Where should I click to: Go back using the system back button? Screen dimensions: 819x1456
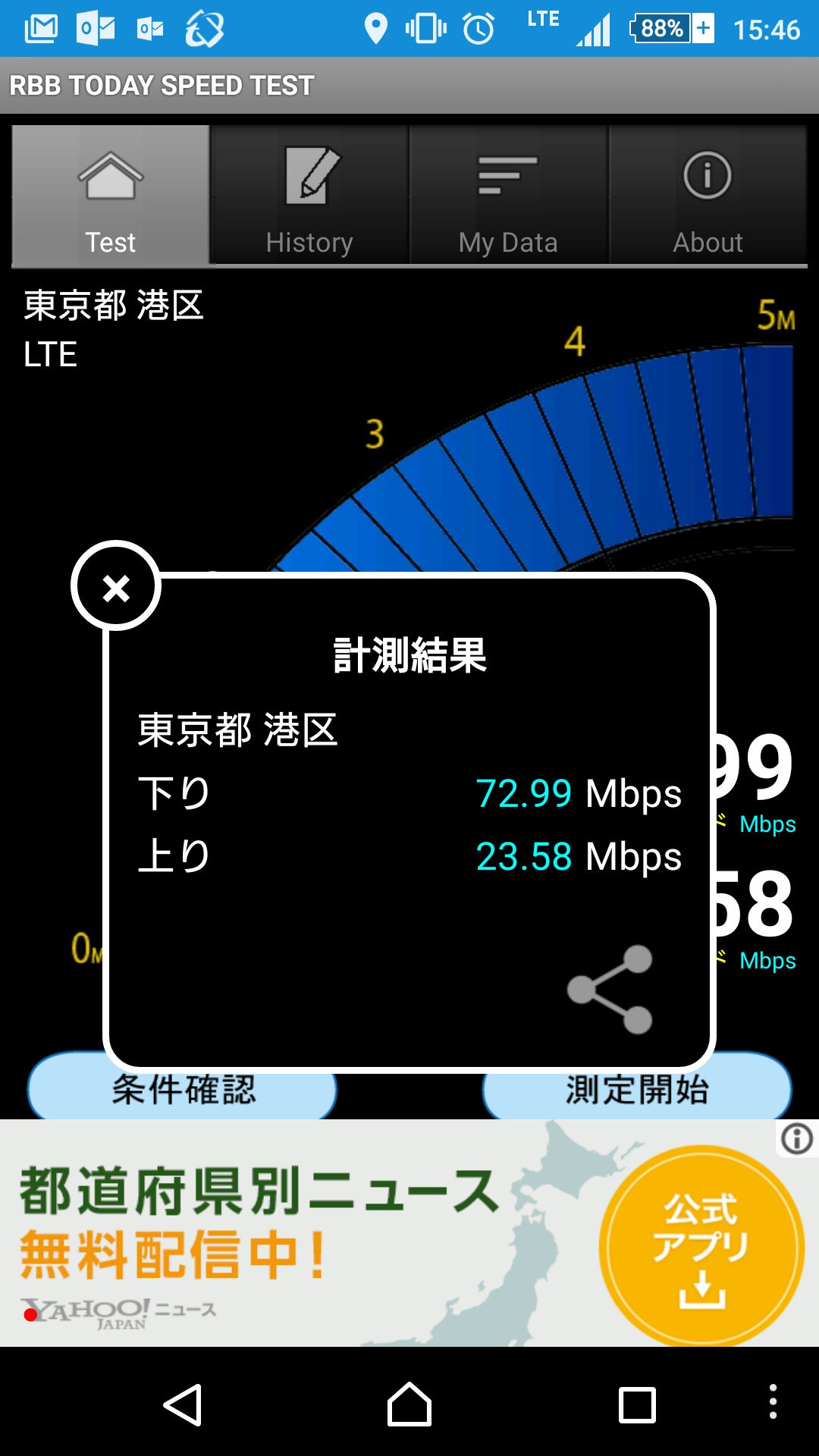coord(183,1405)
